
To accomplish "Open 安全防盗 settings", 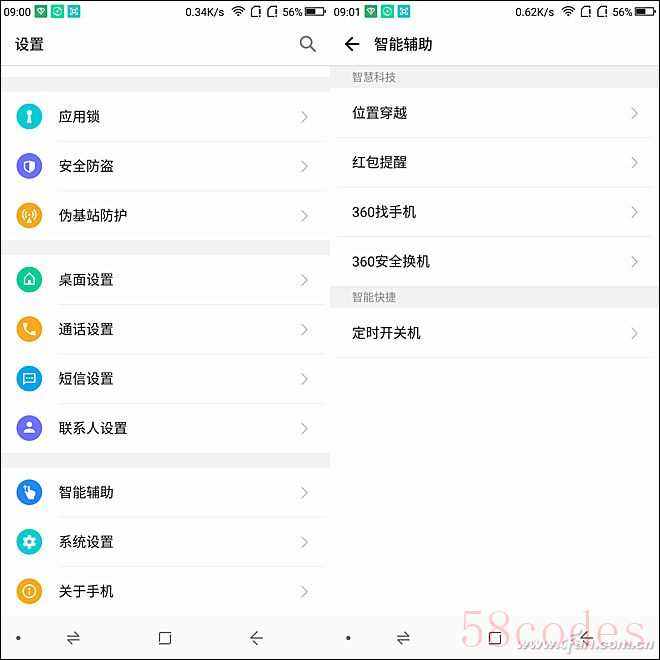I will pos(165,166).
